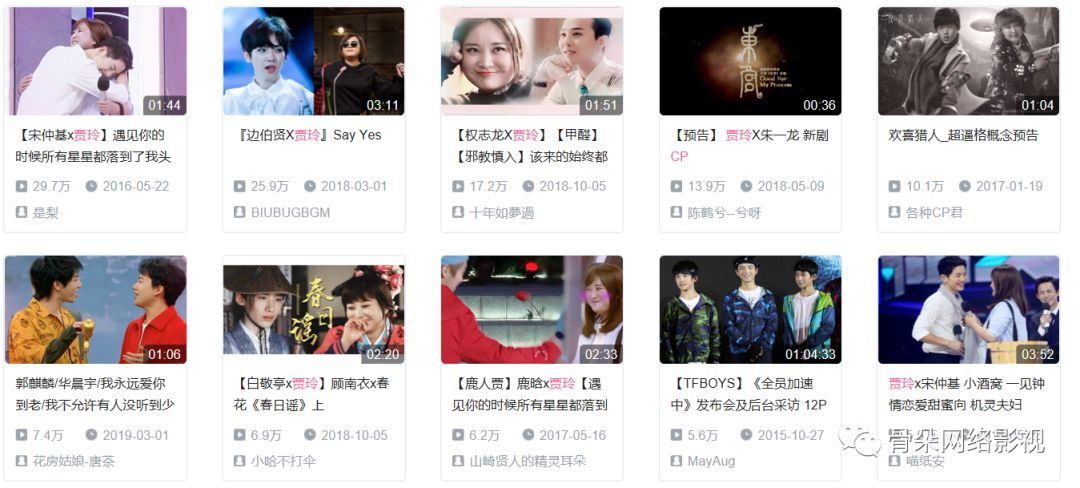Image resolution: width=1080 pixels, height=488 pixels.
Task: Visit uploader 小哈不打伞's channel
Action: tap(283, 461)
